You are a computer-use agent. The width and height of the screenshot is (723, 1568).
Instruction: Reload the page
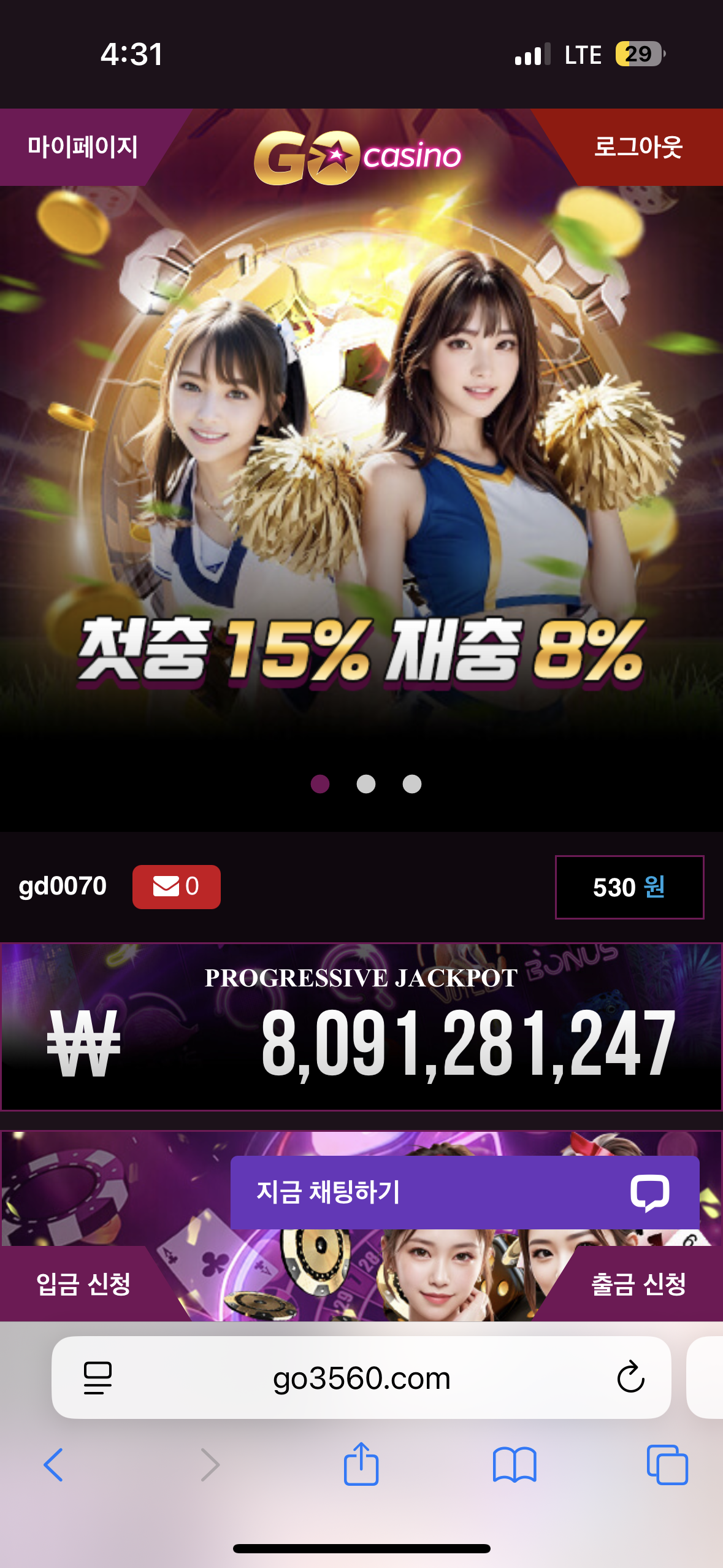coord(630,1378)
